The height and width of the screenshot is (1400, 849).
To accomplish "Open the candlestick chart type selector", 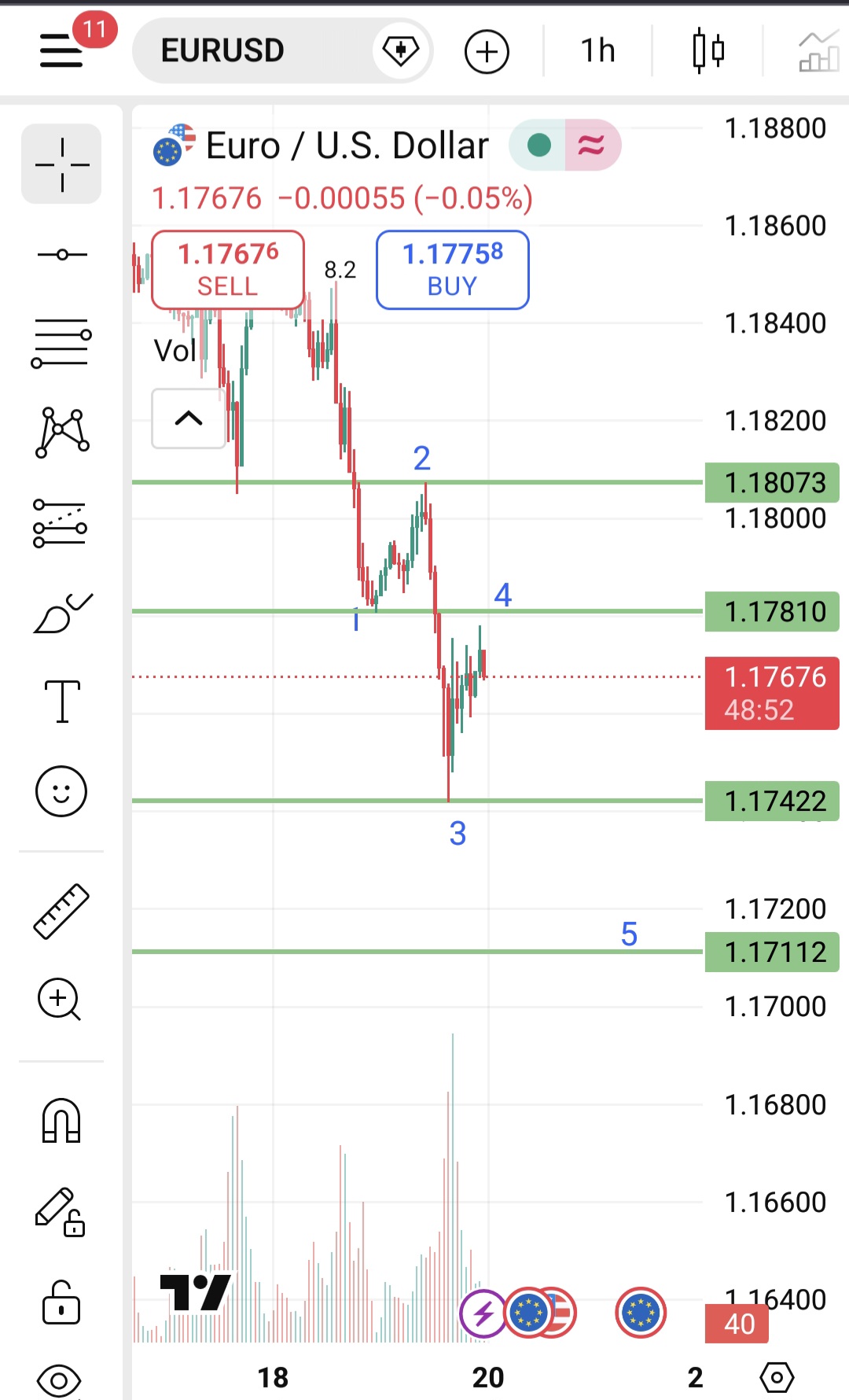I will click(707, 51).
